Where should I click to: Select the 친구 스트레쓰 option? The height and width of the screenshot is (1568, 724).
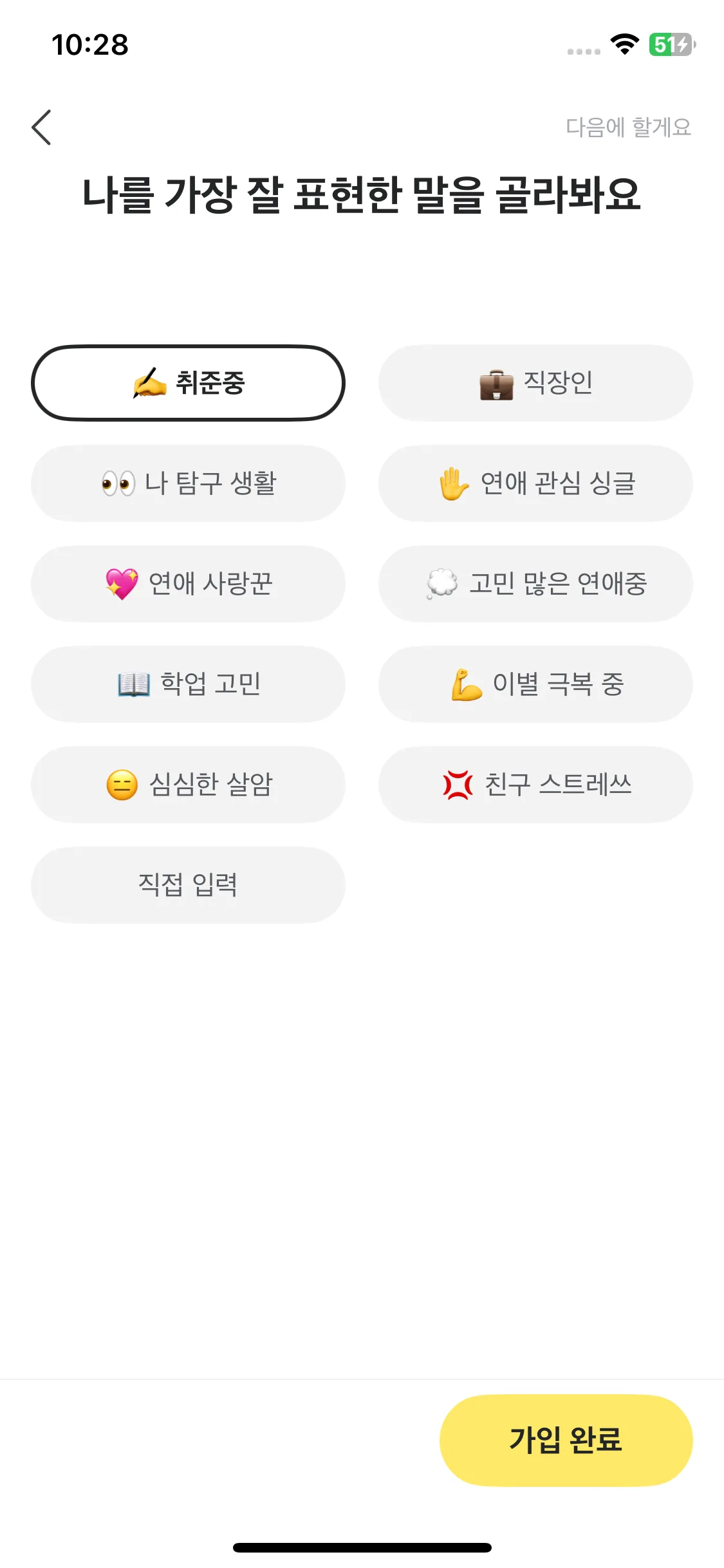(x=535, y=785)
